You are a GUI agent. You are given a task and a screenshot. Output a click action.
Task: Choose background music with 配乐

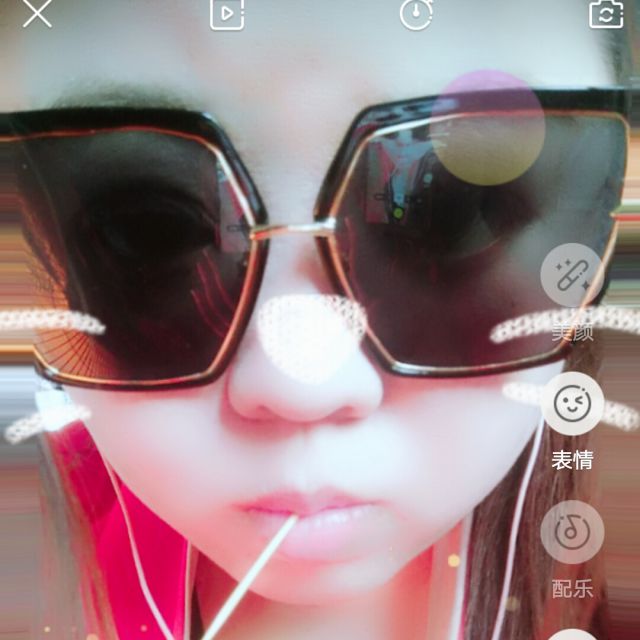pos(572,532)
